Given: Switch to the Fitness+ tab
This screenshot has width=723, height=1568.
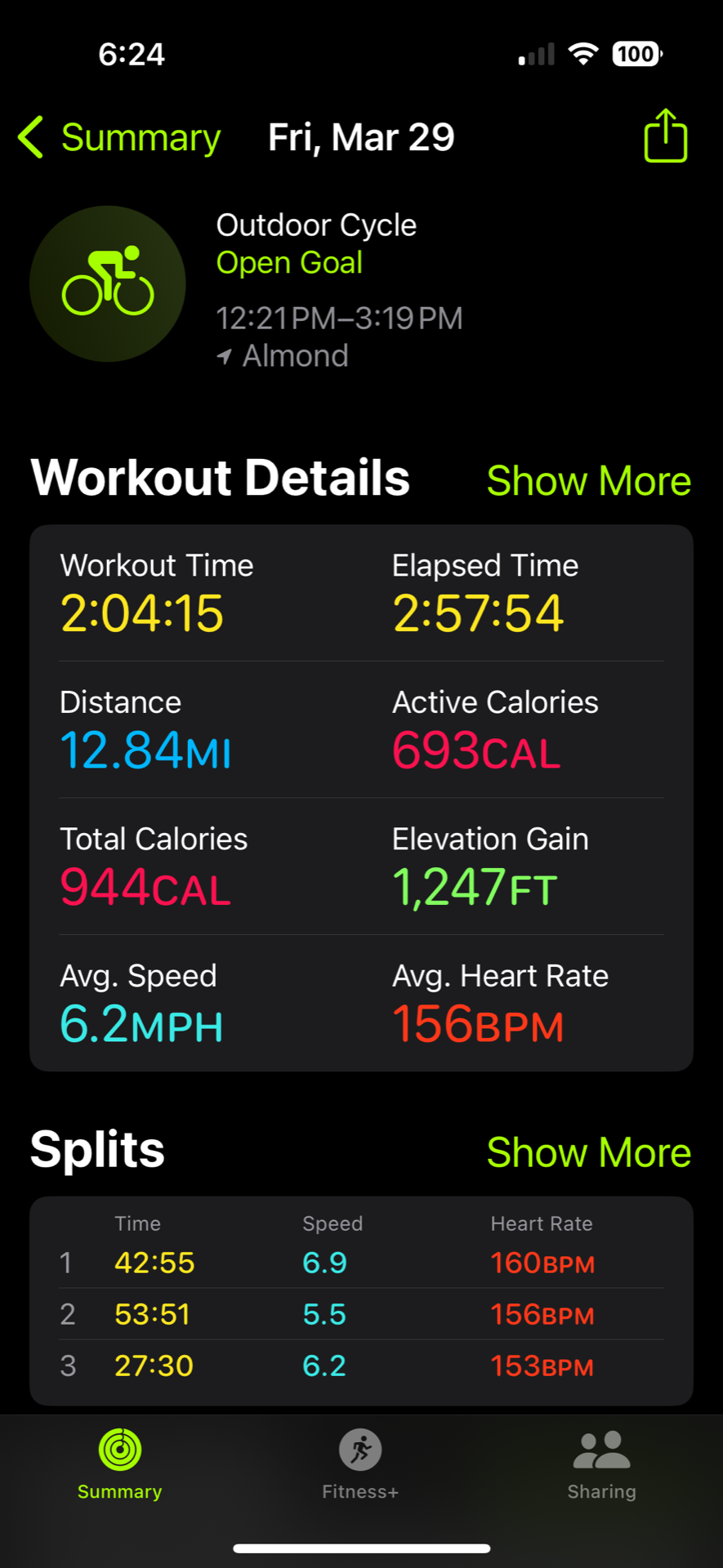Looking at the screenshot, I should point(360,1465).
